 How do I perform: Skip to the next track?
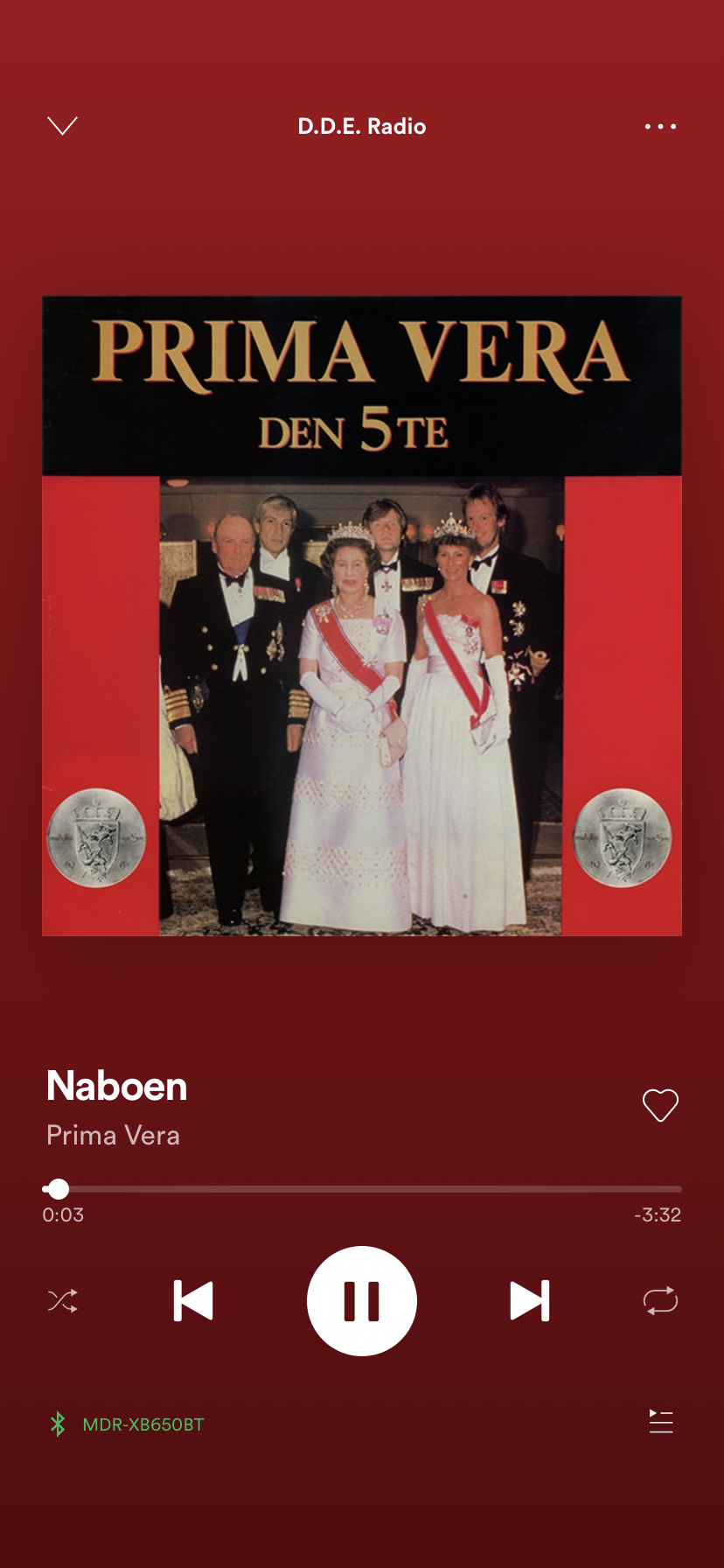pos(530,1301)
